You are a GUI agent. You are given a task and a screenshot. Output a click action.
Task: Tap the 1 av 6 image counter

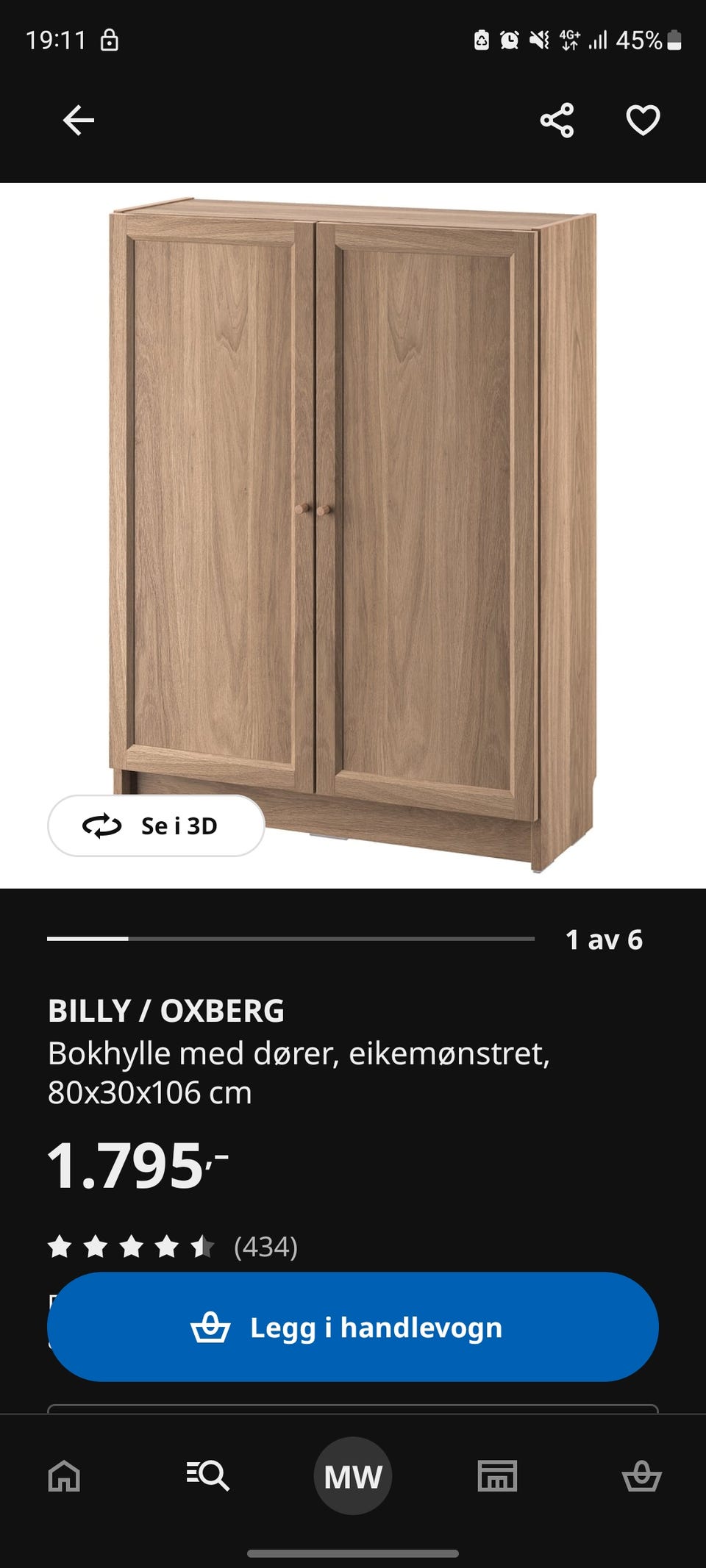pos(603,939)
